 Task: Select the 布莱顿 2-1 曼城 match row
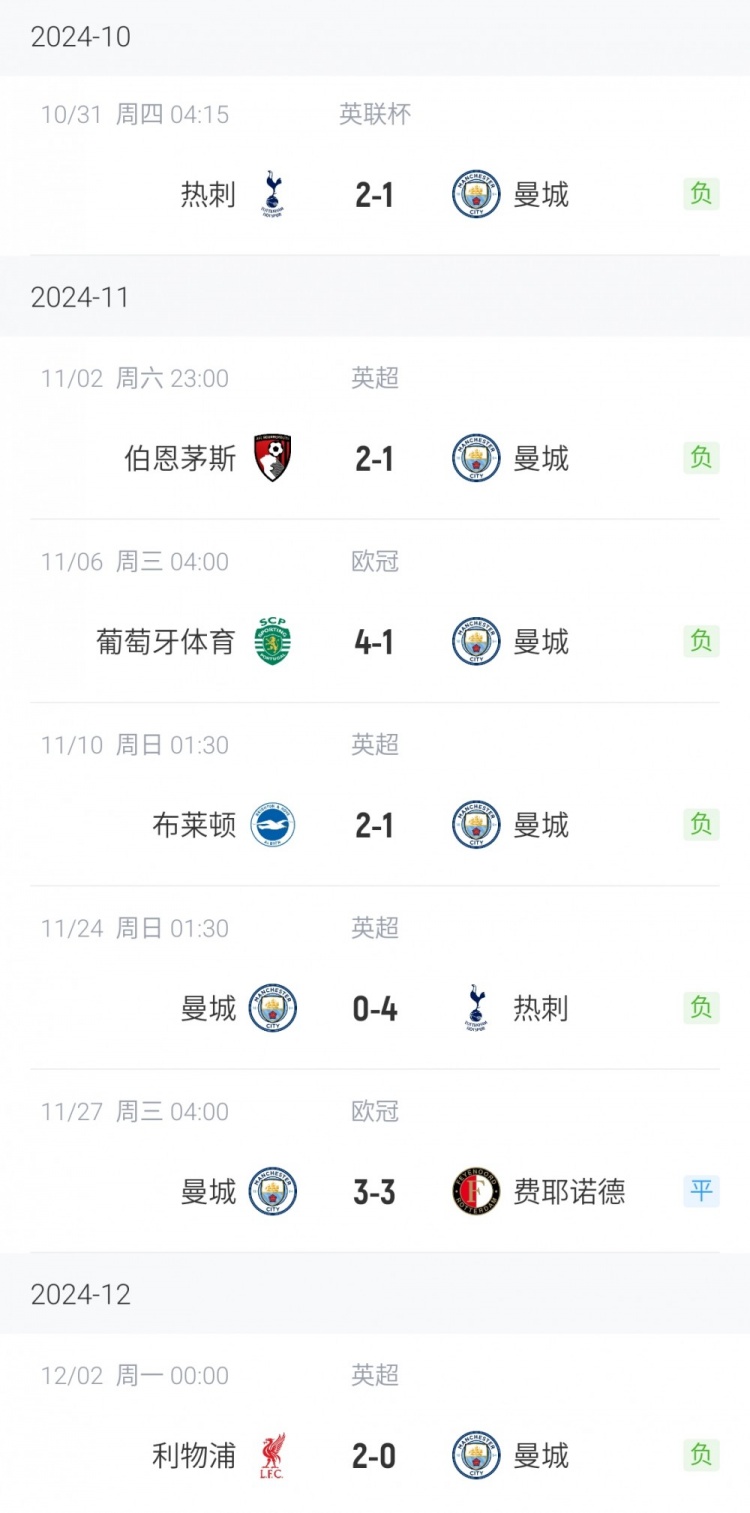click(374, 825)
